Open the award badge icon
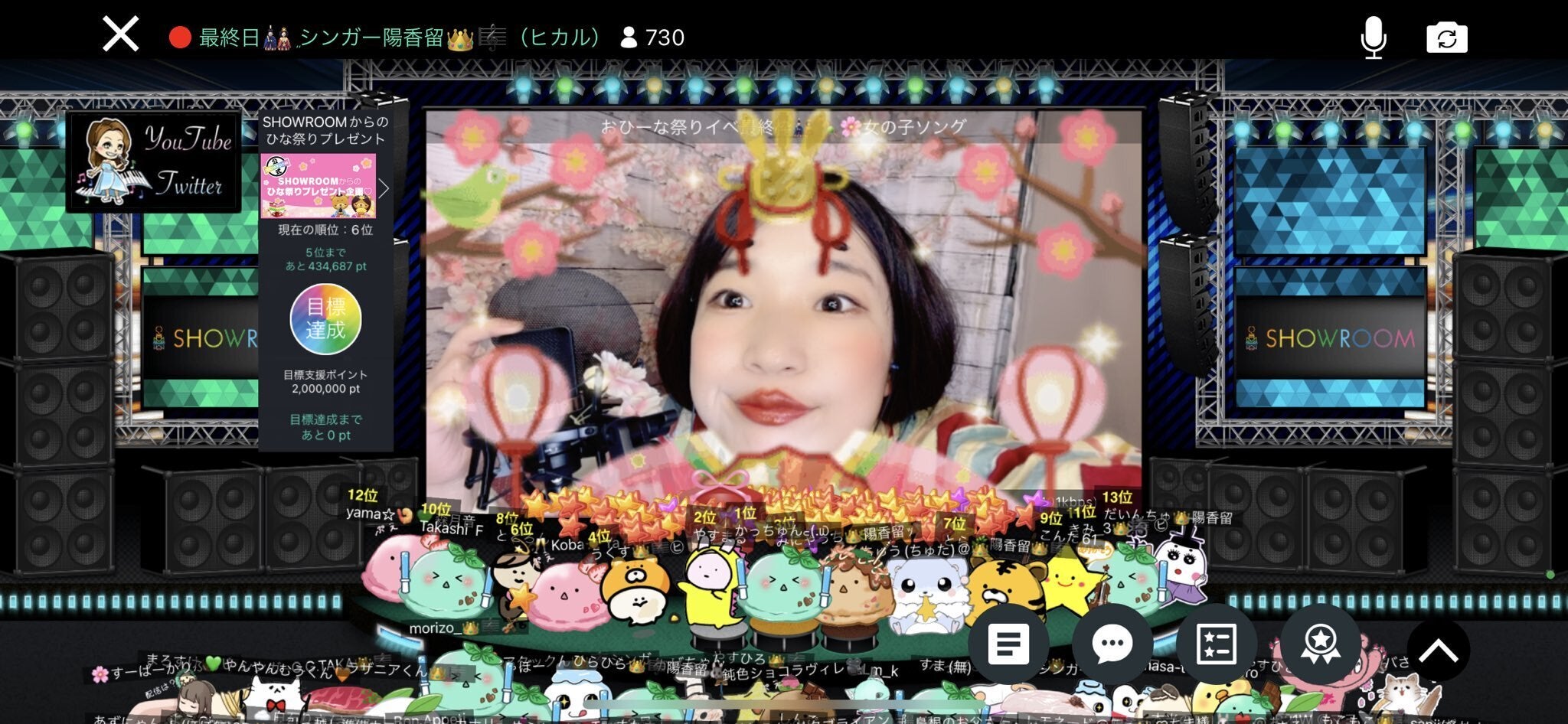The width and height of the screenshot is (1568, 724). point(1320,644)
